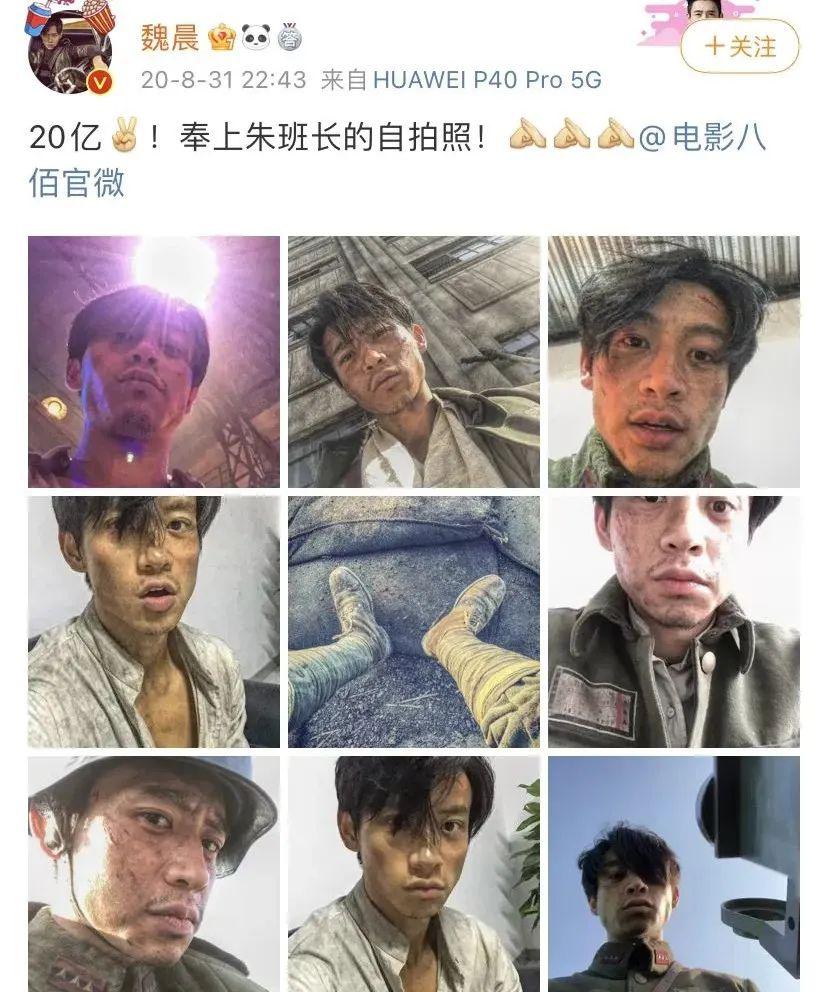The width and height of the screenshot is (828, 992).
Task: Enlarge the selfie beside the green plant
Action: [x=414, y=874]
